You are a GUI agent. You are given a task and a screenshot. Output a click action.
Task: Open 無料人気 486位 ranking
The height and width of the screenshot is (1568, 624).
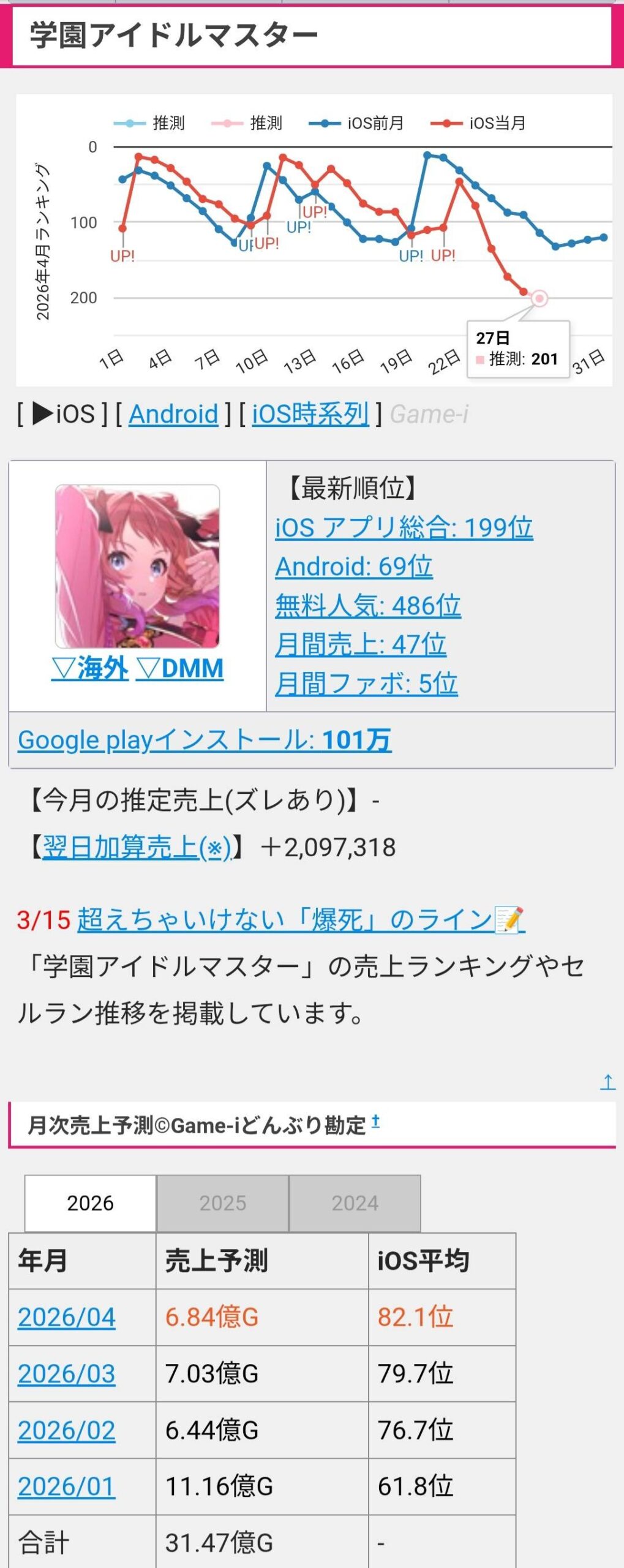(367, 606)
